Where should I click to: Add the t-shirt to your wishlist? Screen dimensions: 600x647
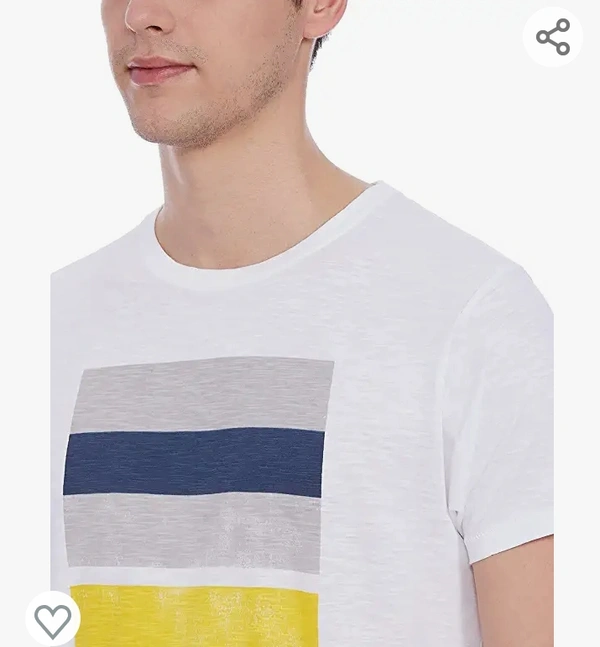click(x=53, y=620)
